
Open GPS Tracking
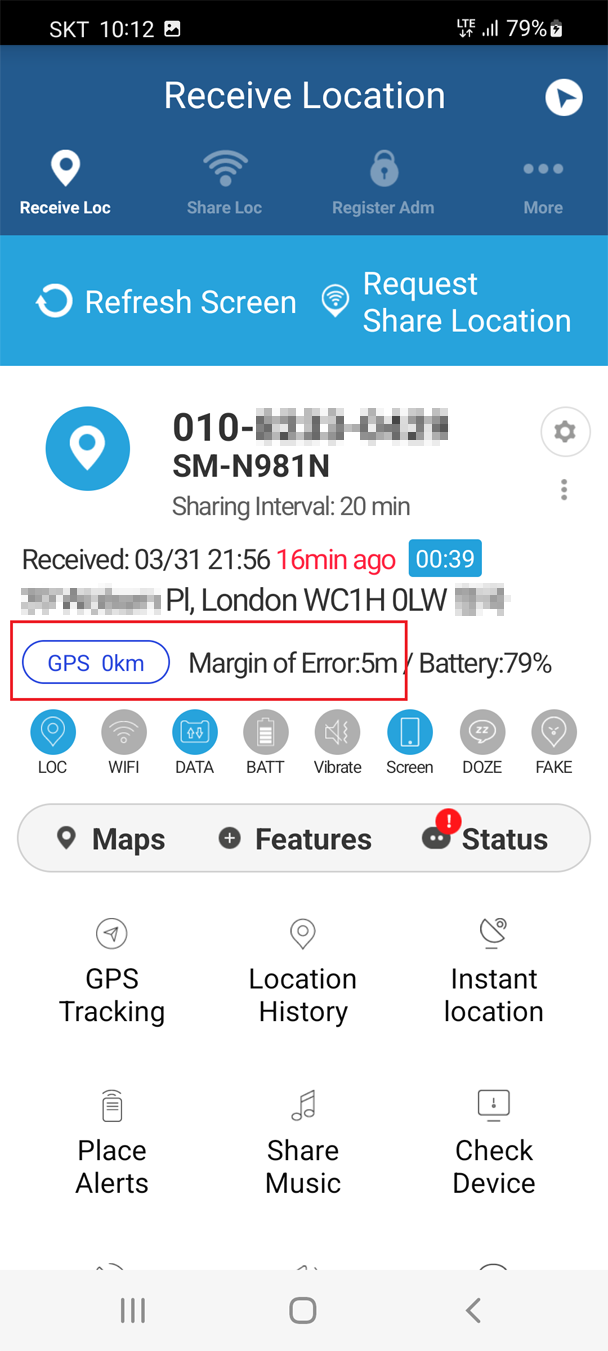[112, 972]
